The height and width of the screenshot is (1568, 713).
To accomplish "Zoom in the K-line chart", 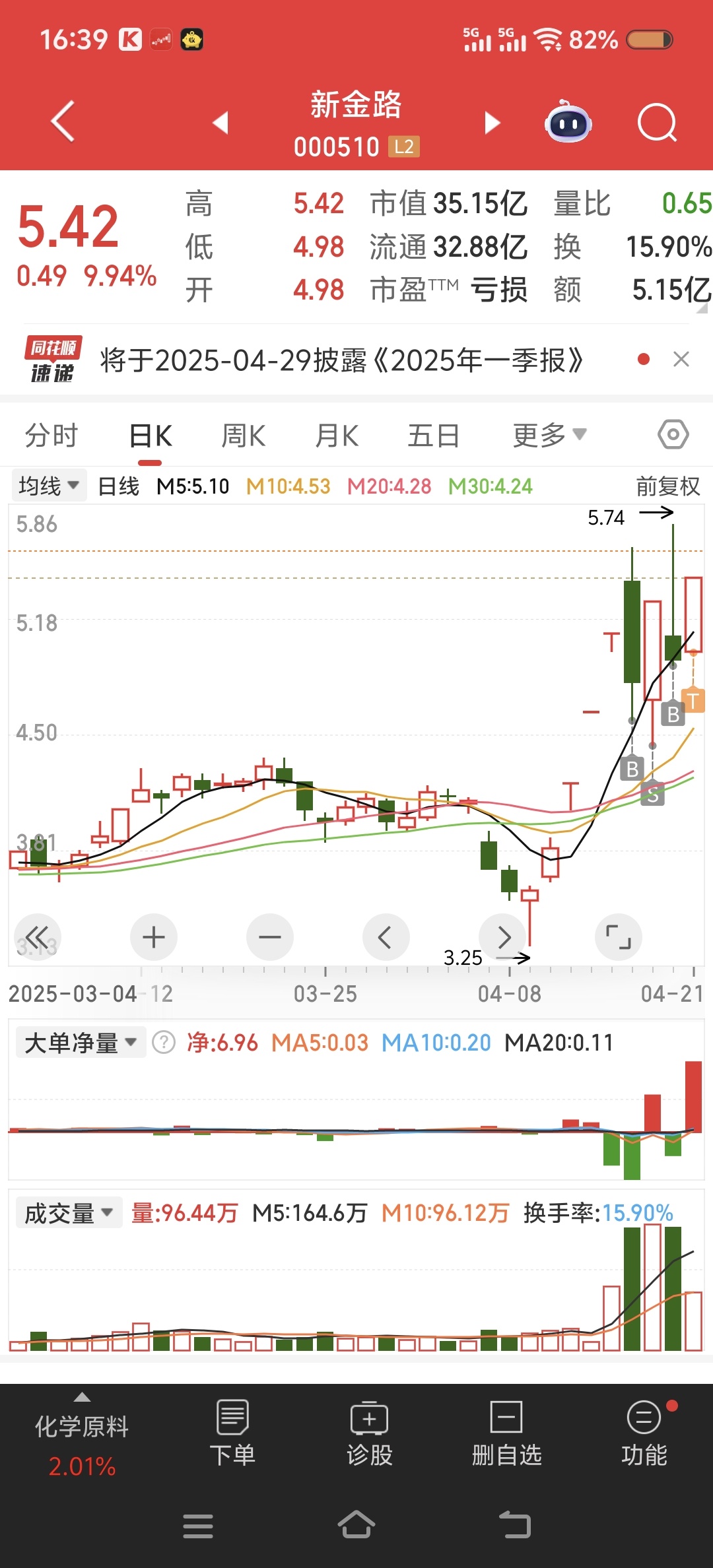I will (x=154, y=937).
